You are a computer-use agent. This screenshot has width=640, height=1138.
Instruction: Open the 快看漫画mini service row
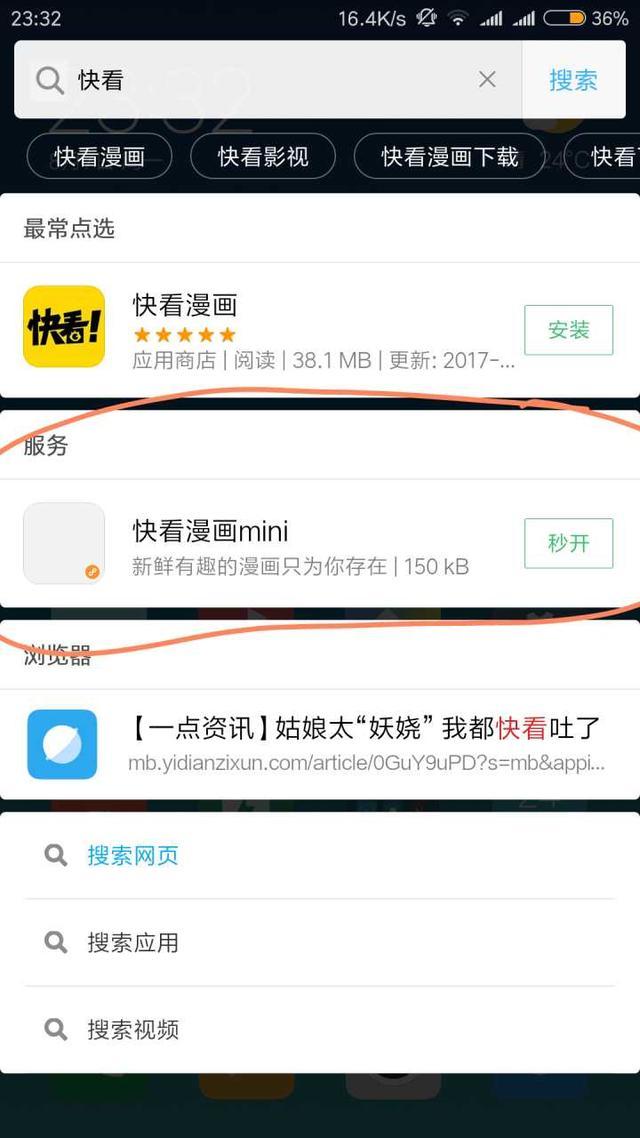[300, 543]
